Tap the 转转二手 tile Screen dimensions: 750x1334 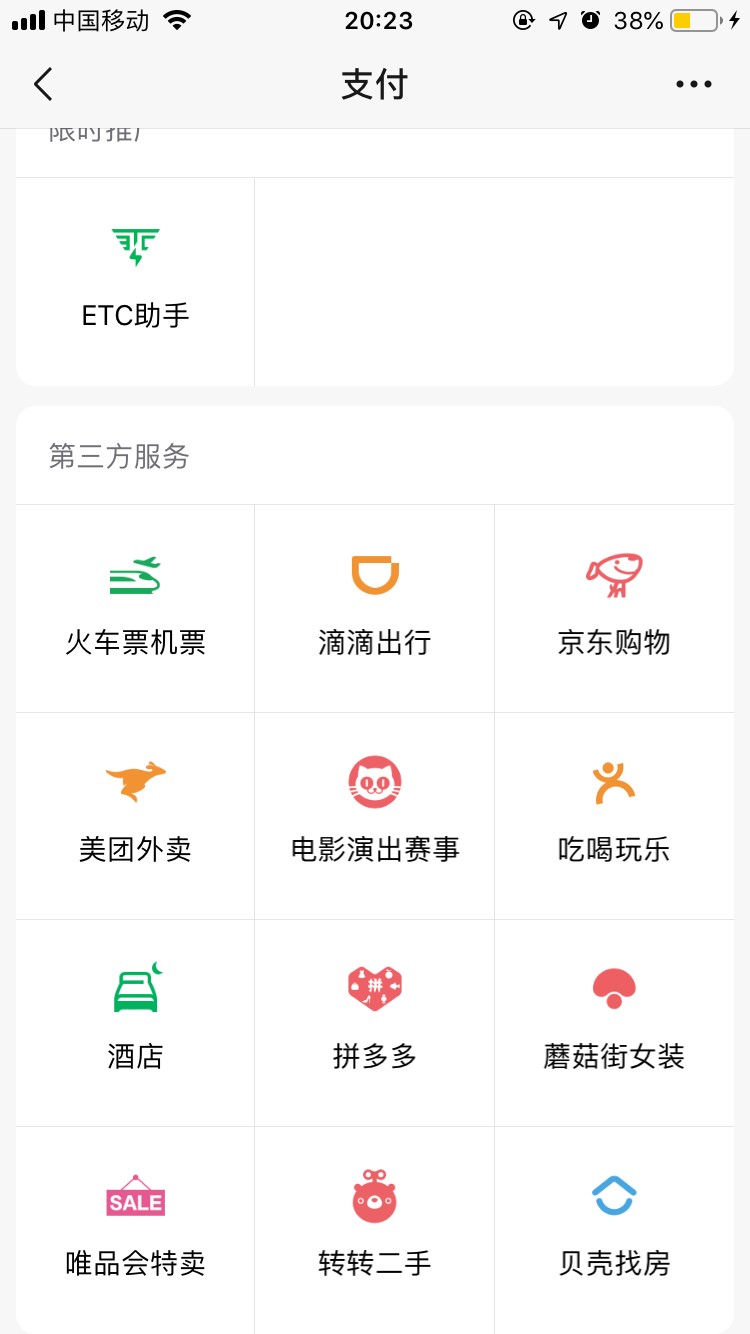pyautogui.click(x=374, y=1228)
